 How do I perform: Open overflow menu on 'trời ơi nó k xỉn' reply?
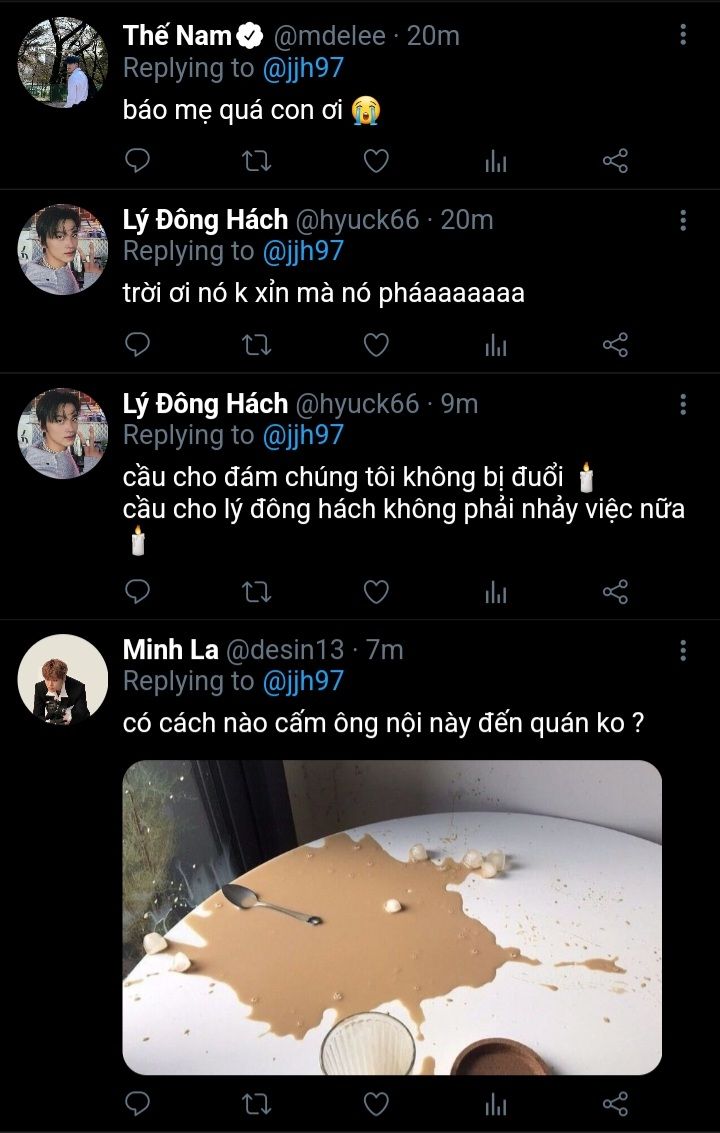coord(683,219)
